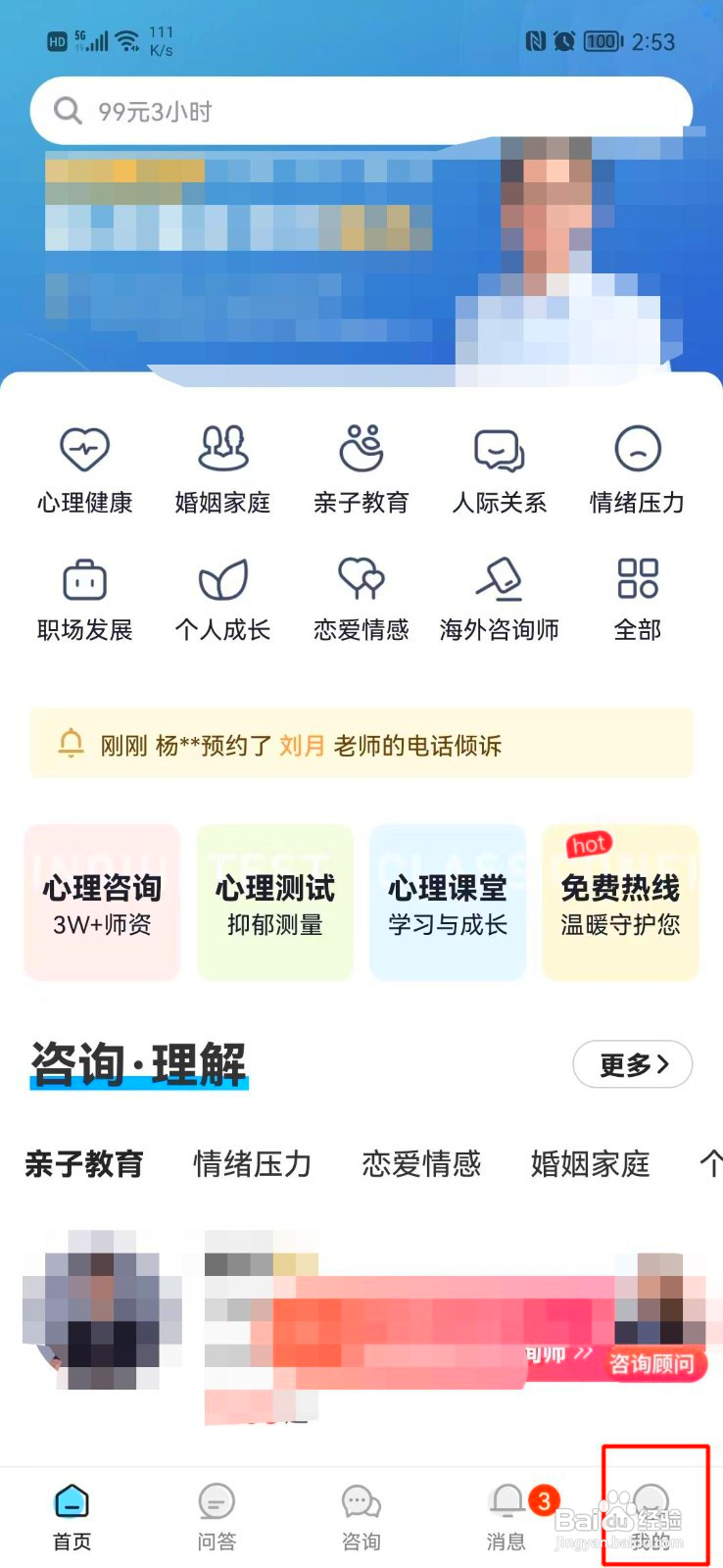Viewport: 723px width, 1568px height.
Task: Open the 消息 tab
Action: click(x=506, y=1515)
